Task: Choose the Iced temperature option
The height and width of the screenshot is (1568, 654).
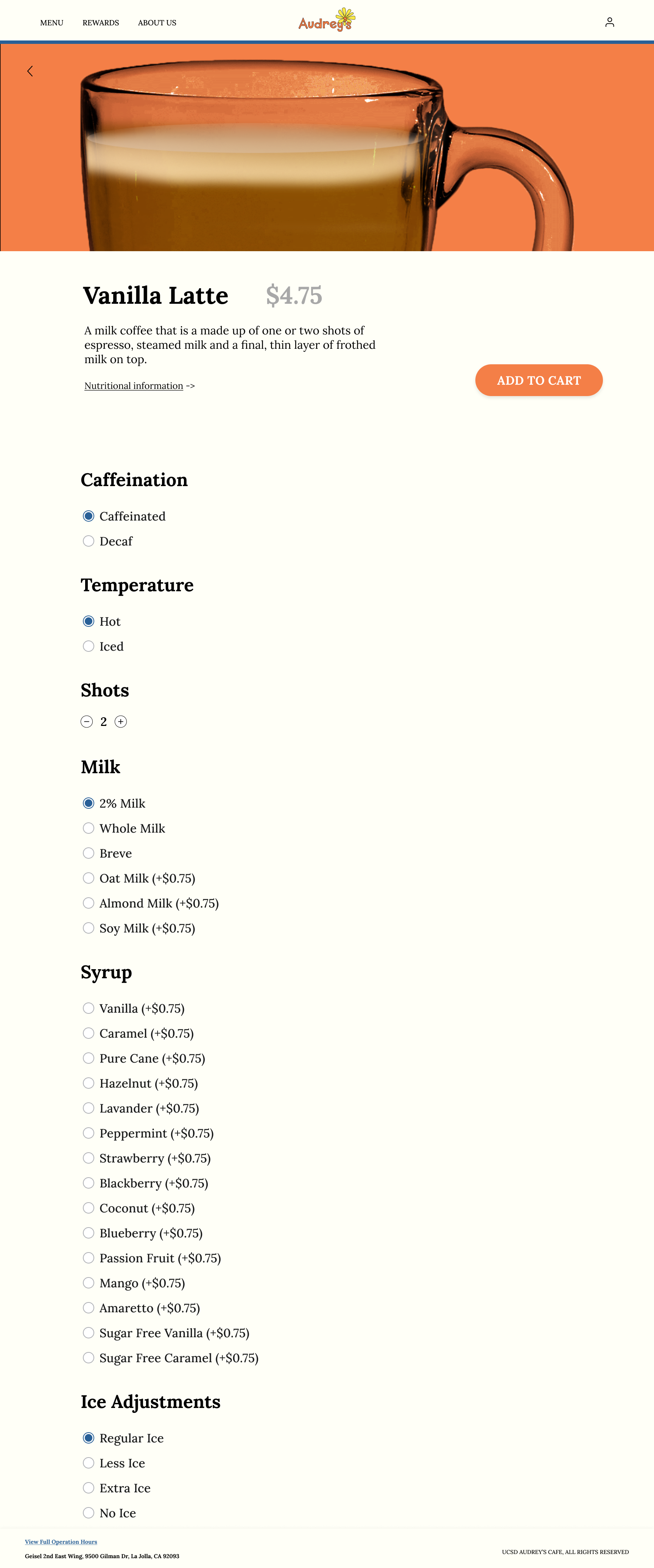Action: click(89, 646)
